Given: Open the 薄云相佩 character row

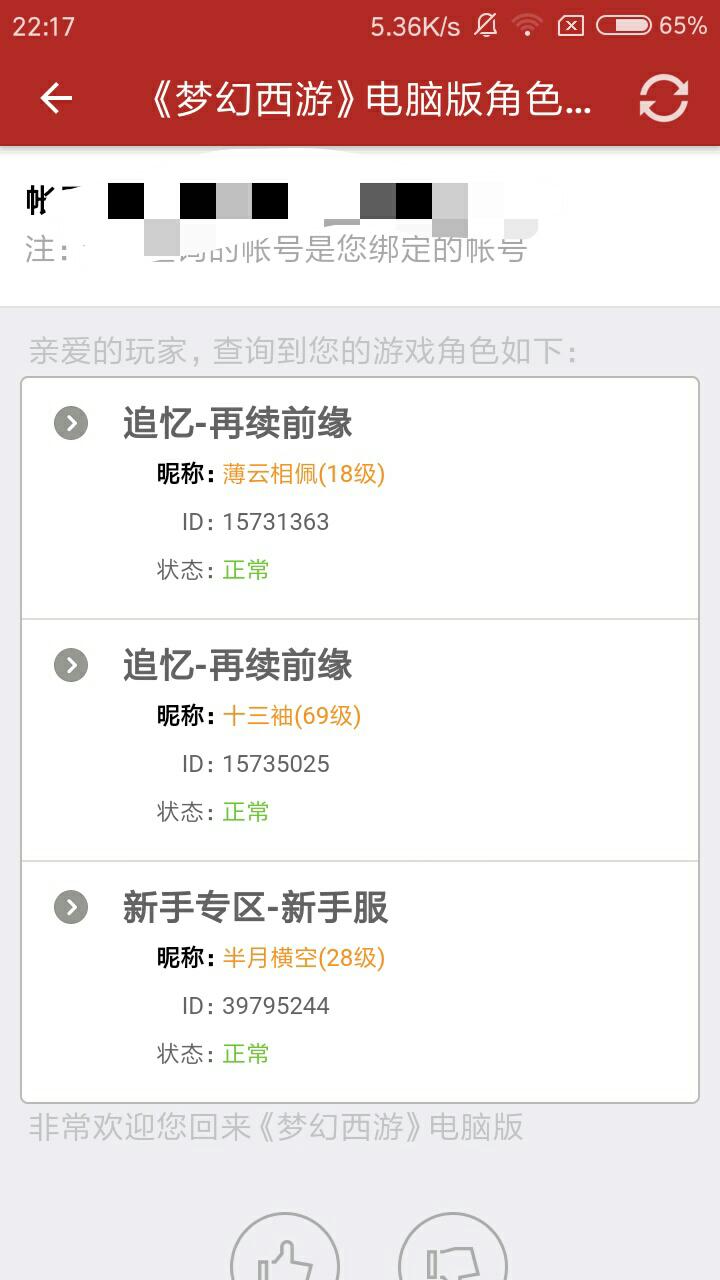Looking at the screenshot, I should coord(360,497).
